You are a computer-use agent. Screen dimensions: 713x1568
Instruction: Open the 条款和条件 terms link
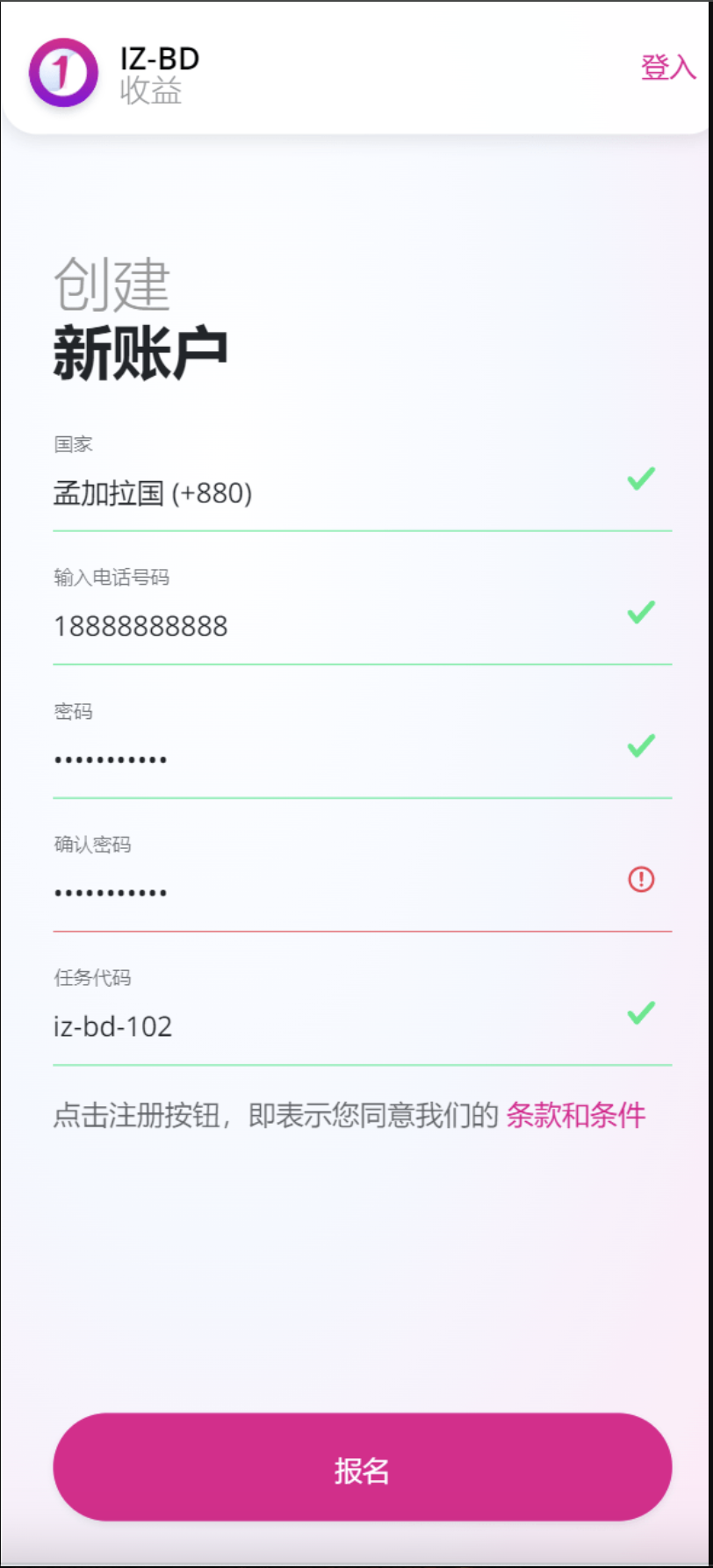[575, 1116]
